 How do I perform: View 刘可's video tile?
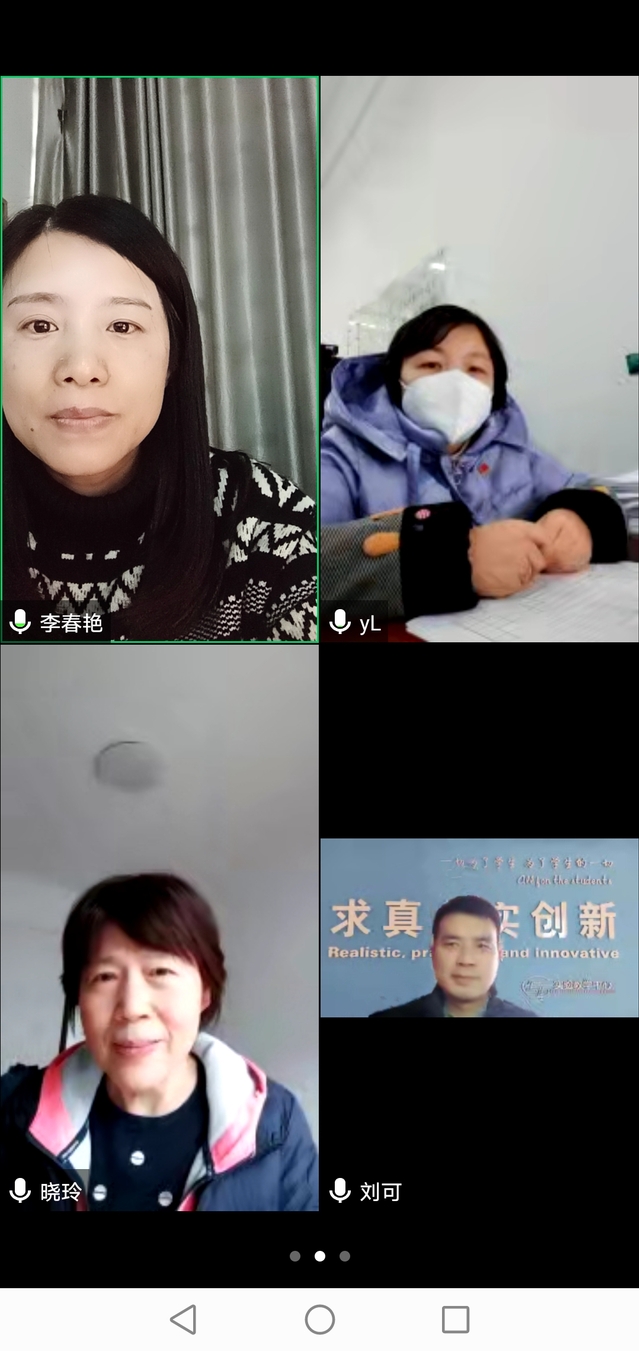coord(480,928)
